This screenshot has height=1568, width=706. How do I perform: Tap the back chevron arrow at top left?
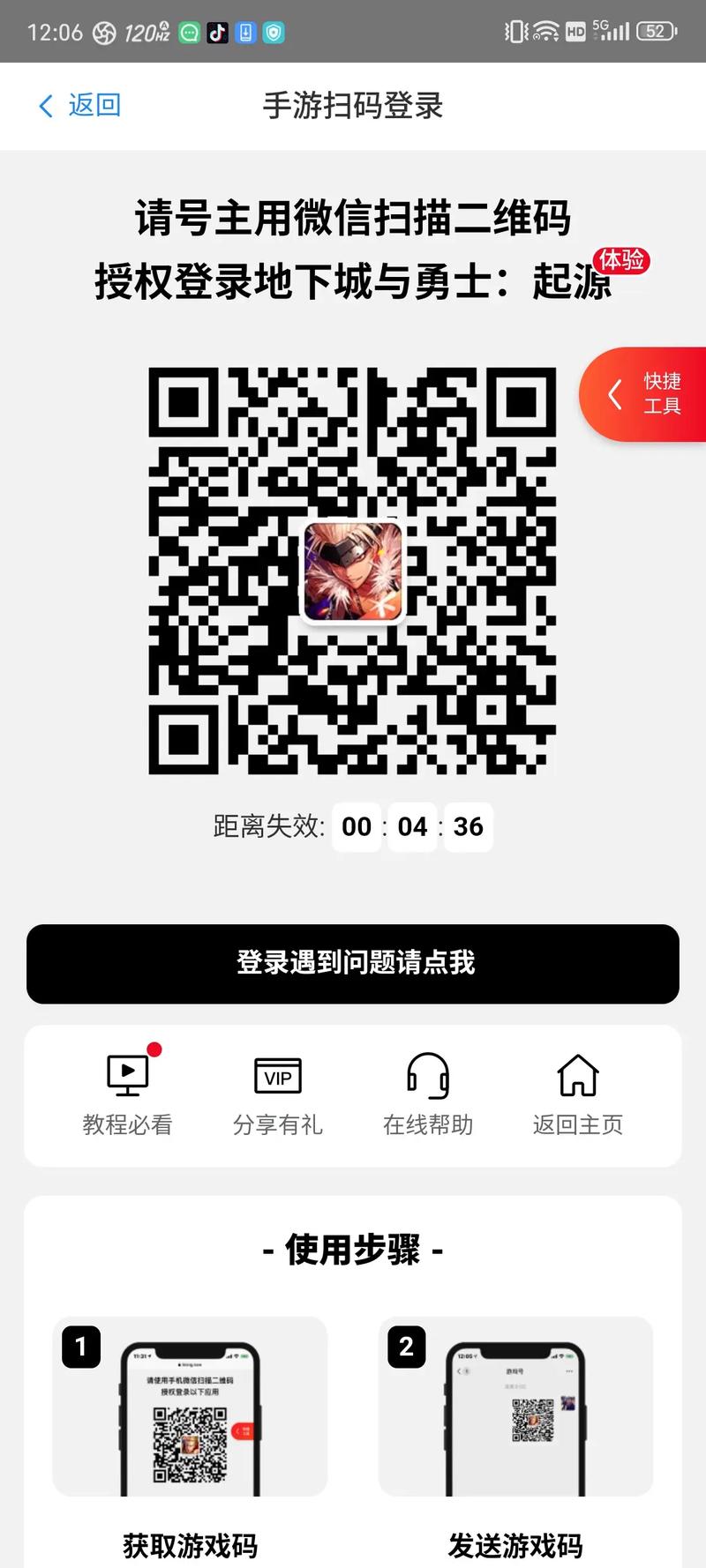[x=45, y=105]
